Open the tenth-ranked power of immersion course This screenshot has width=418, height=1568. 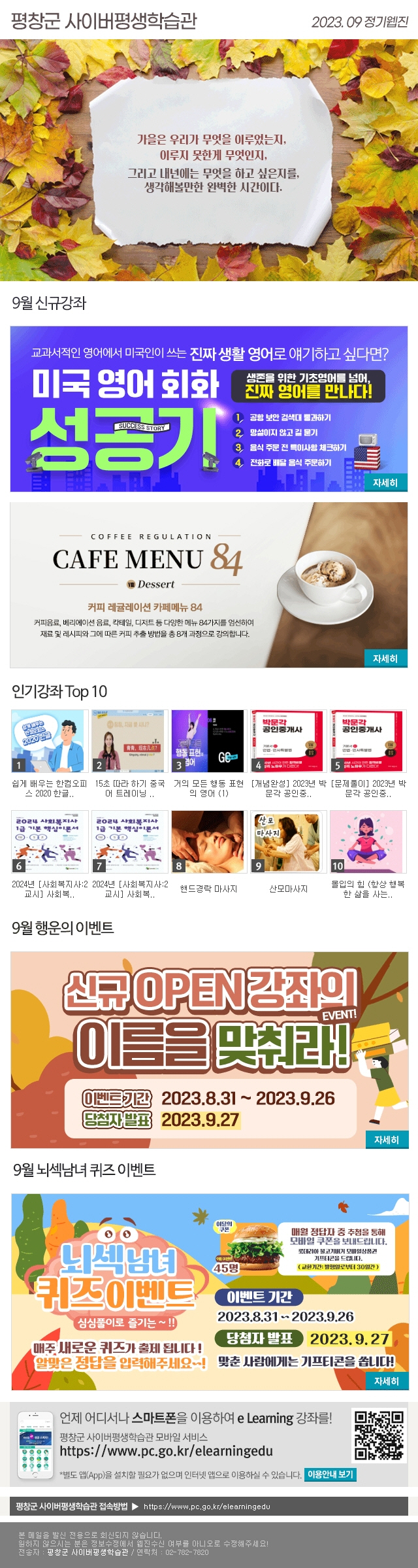[x=367, y=842]
